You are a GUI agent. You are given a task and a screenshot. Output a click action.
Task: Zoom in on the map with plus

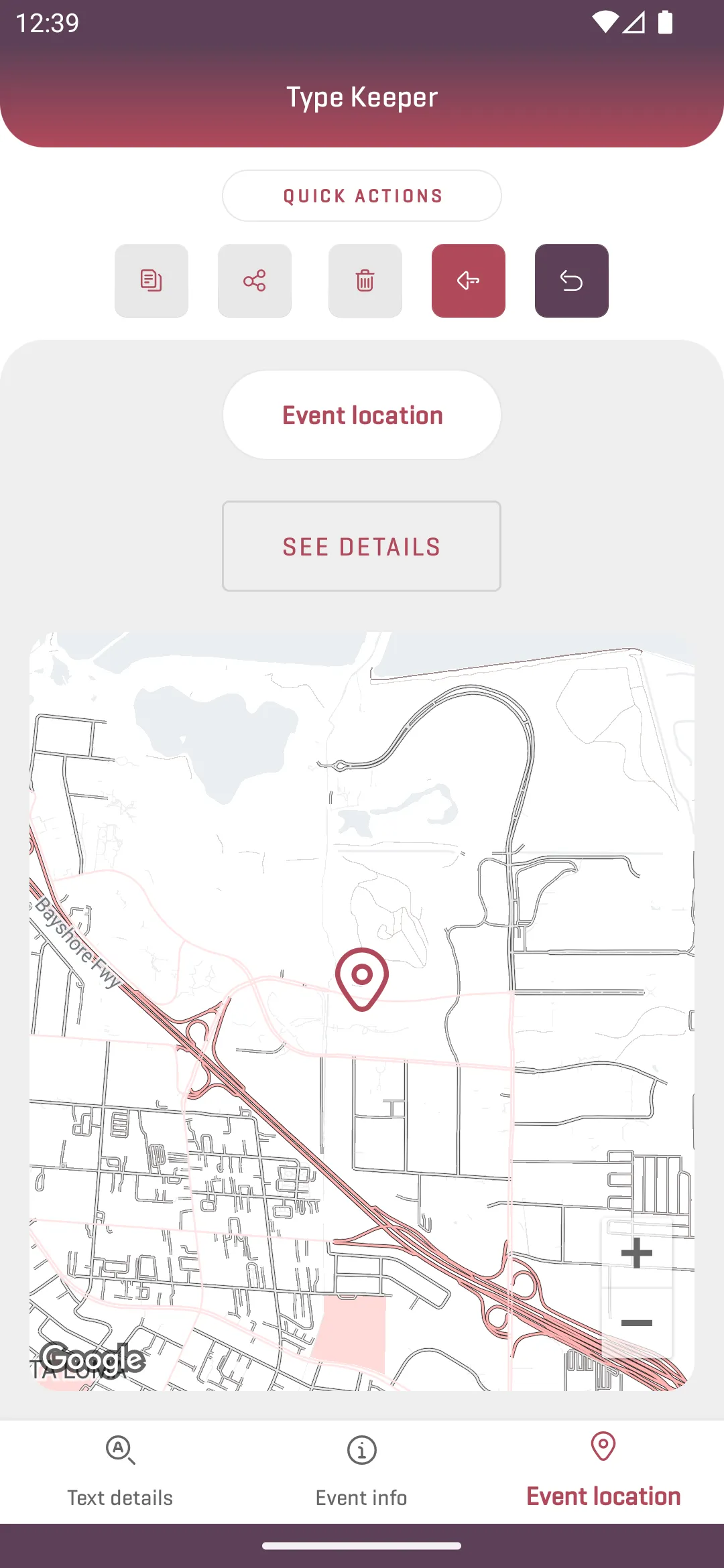click(637, 1253)
